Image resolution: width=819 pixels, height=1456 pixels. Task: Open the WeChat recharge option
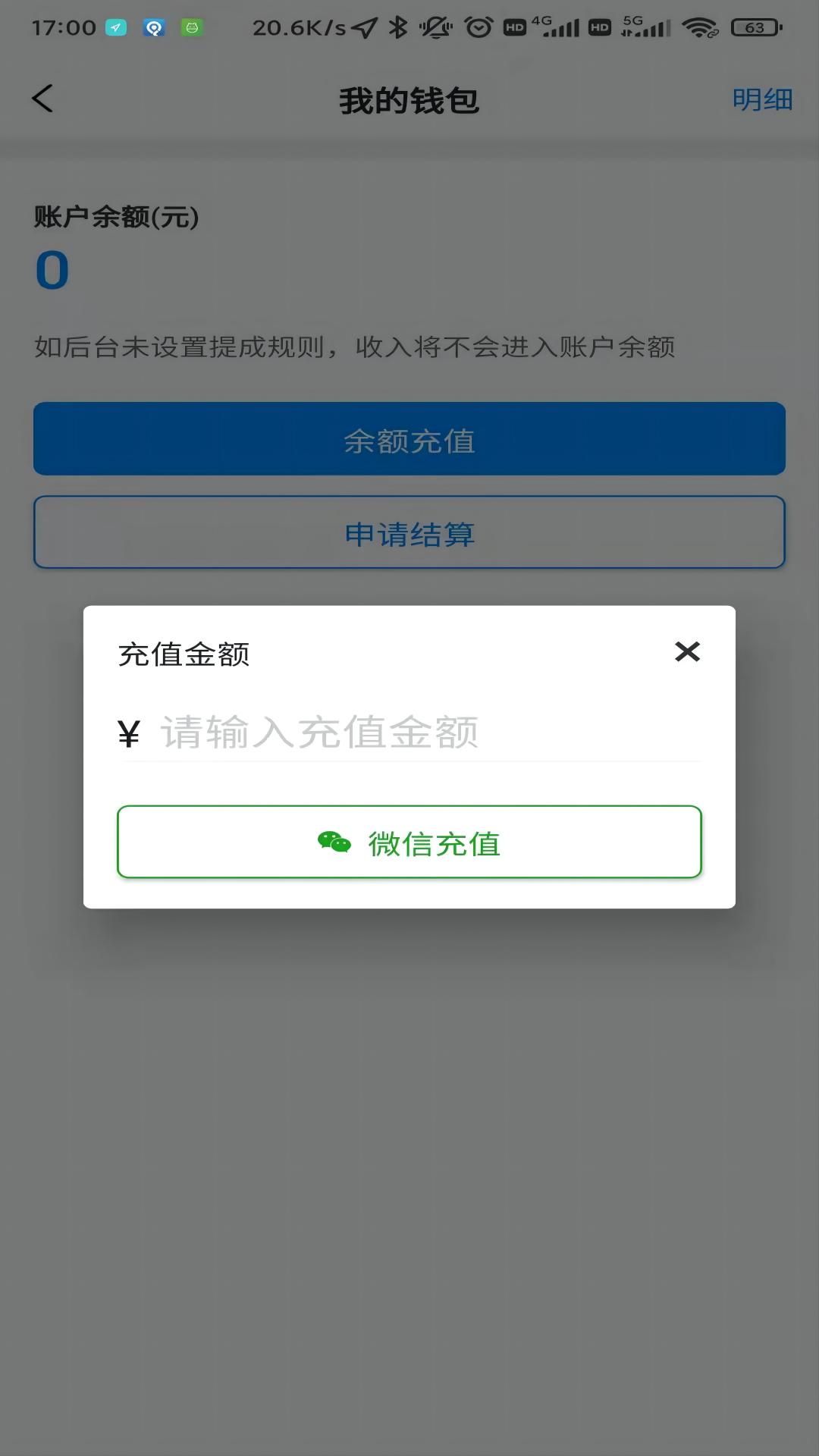click(409, 842)
